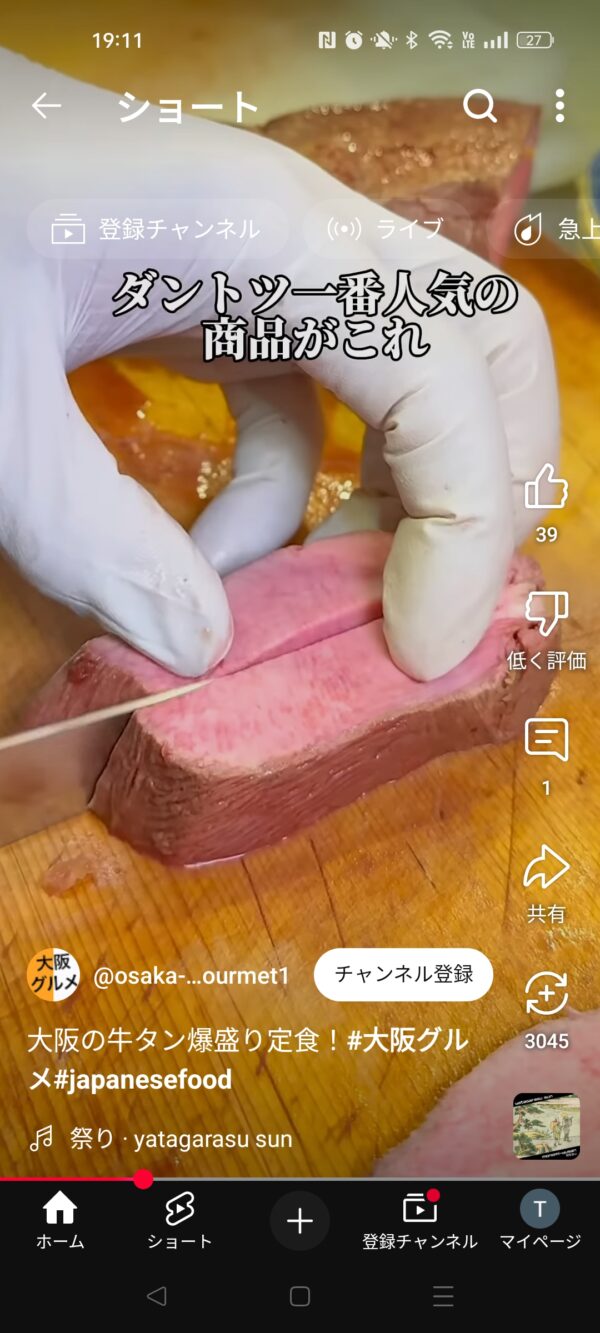
Task: Go back using the top arrow
Action: (46, 106)
